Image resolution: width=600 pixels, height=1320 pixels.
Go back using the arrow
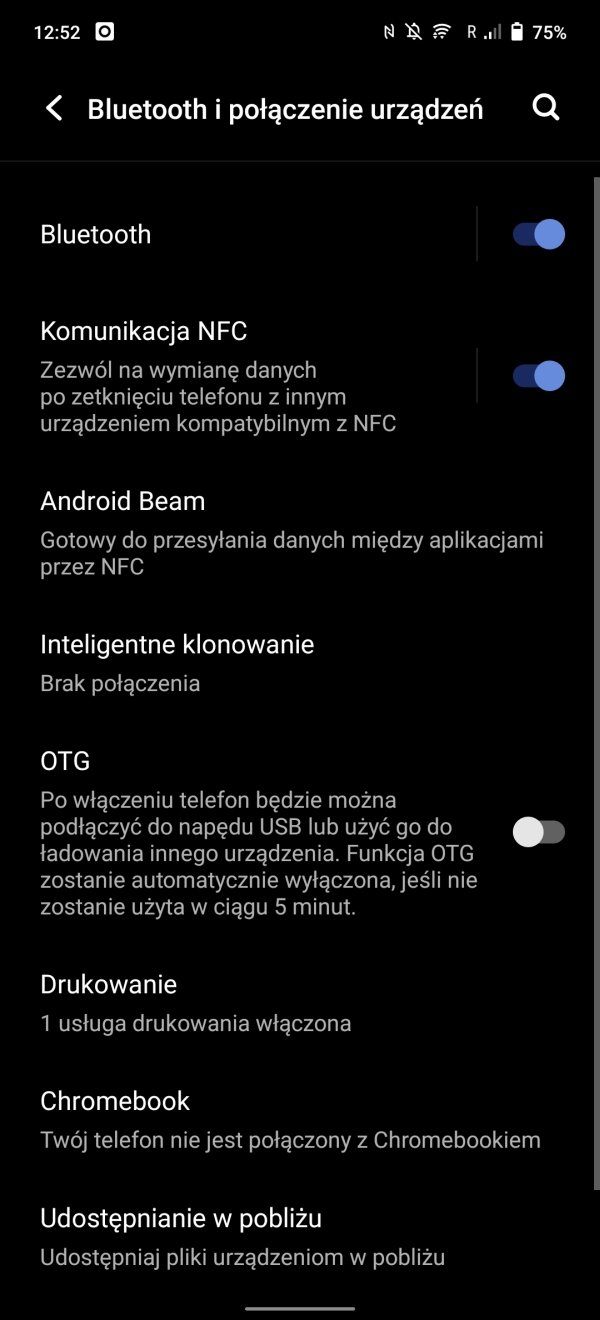click(54, 108)
